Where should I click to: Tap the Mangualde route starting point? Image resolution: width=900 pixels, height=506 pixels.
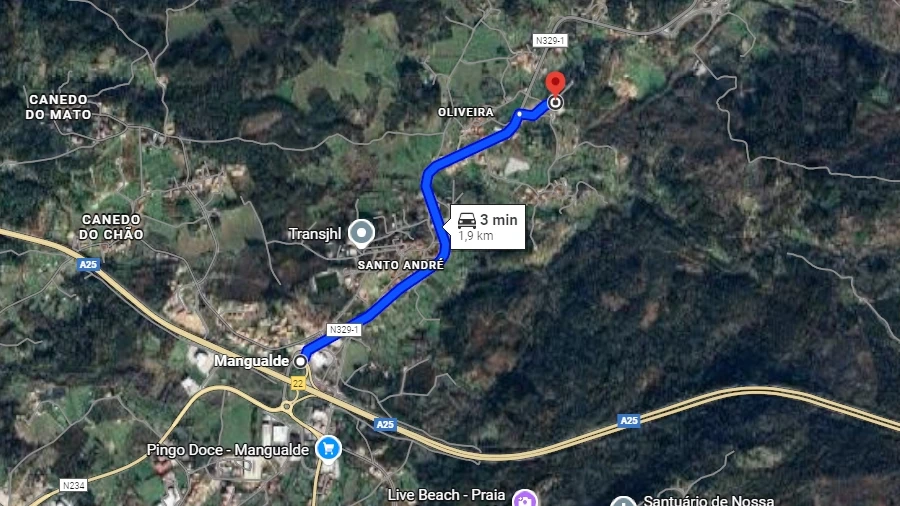pyautogui.click(x=300, y=360)
